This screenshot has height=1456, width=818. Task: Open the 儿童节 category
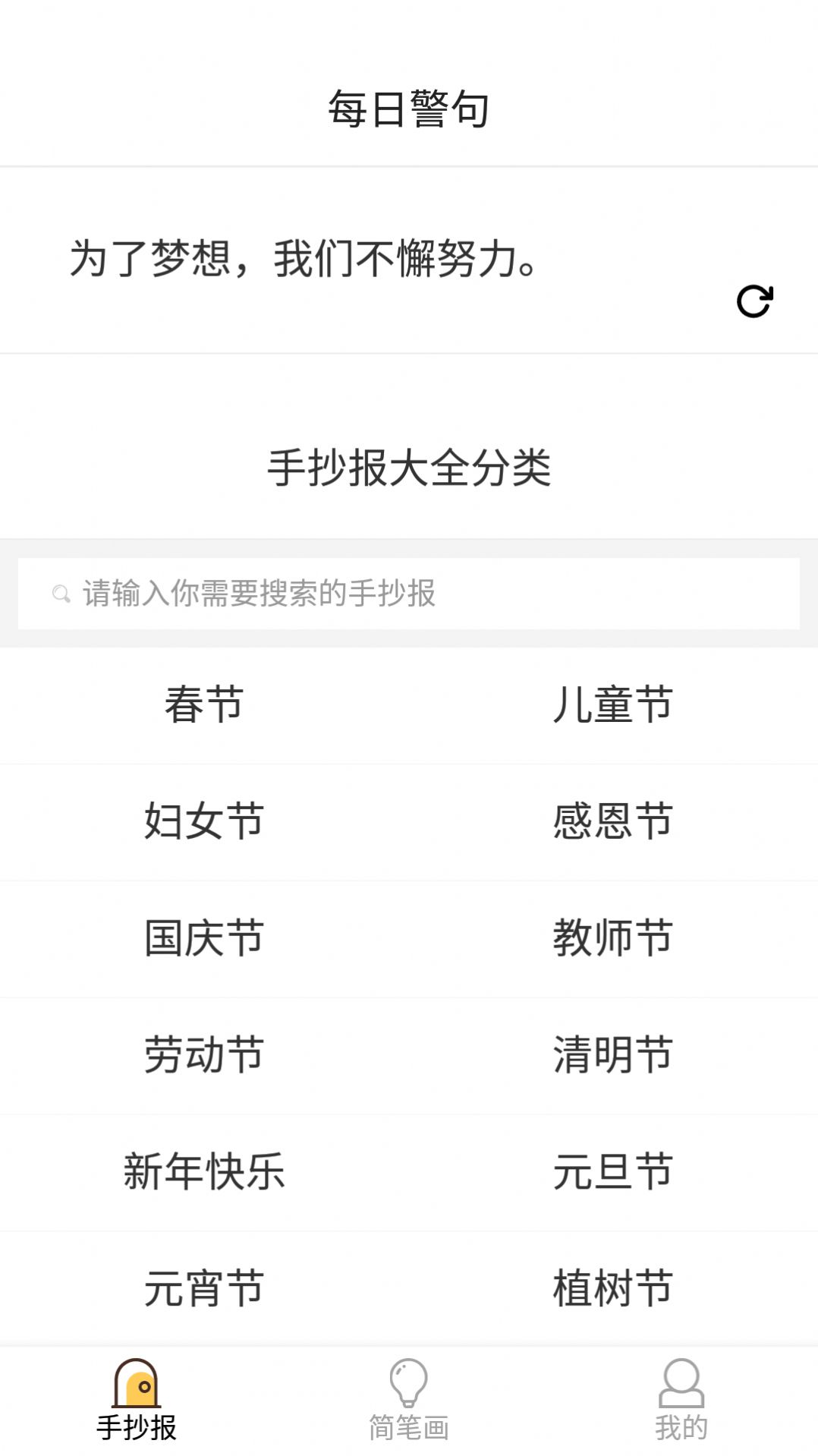(612, 704)
